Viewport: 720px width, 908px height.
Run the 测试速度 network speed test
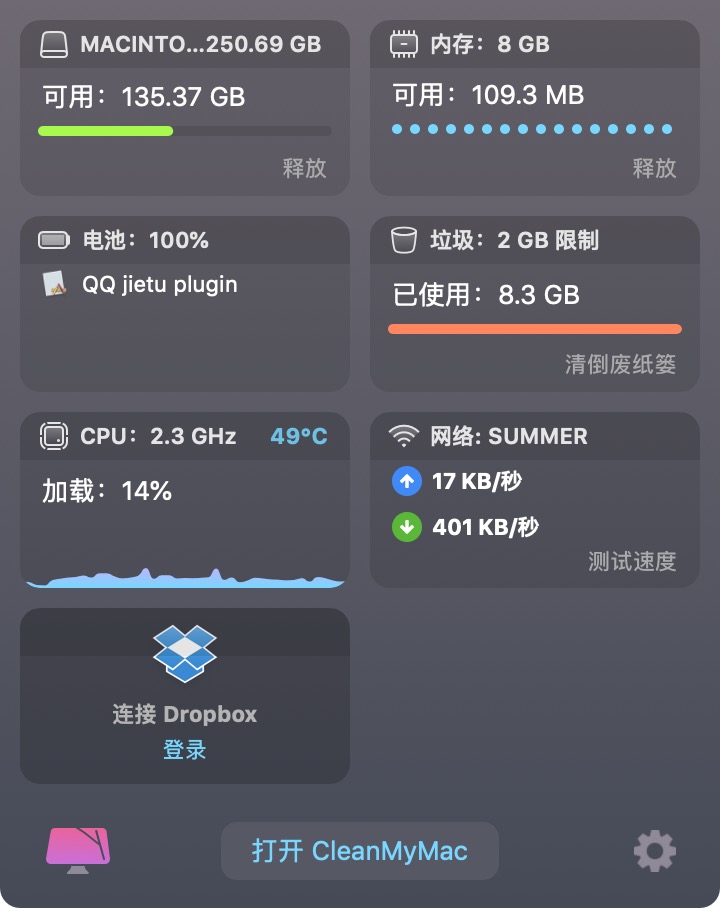point(632,561)
